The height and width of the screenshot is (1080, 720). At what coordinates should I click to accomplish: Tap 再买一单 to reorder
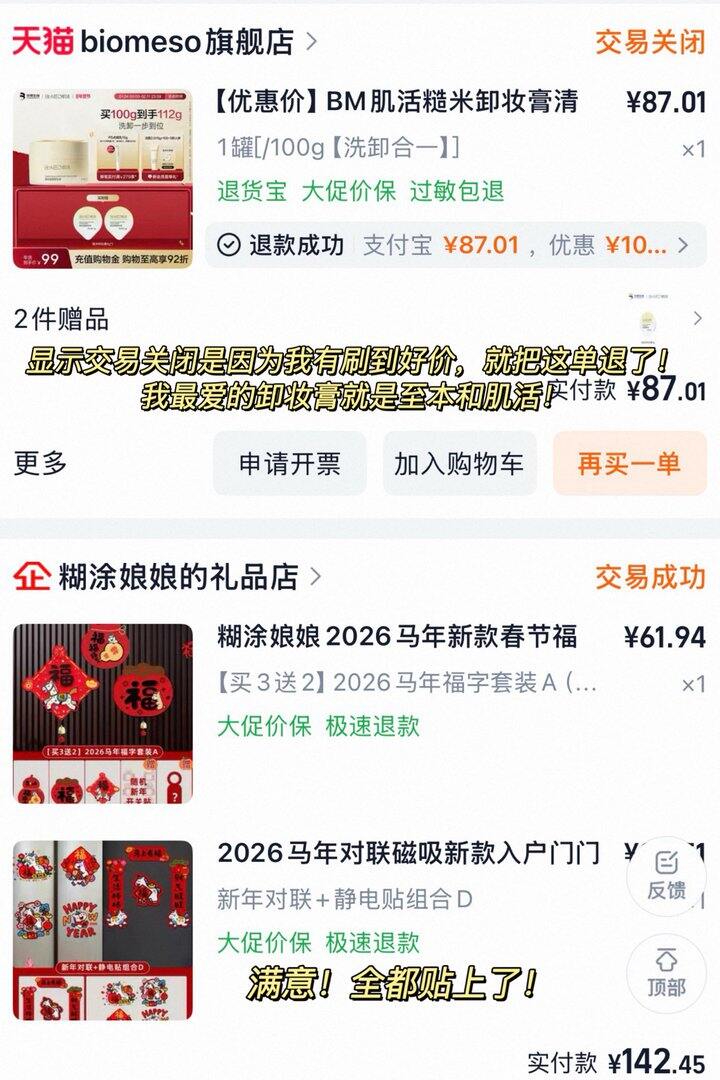tap(629, 464)
